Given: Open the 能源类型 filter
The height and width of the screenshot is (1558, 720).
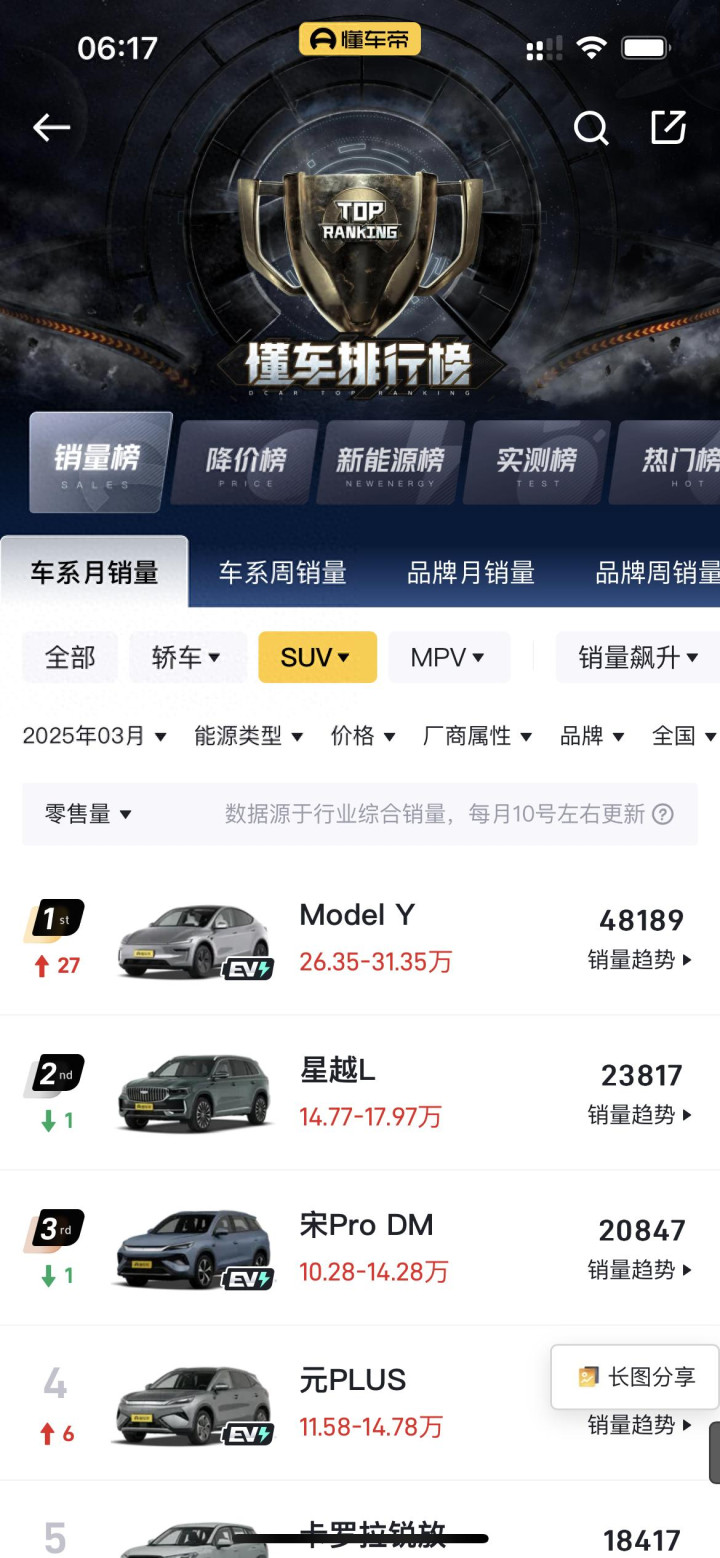Looking at the screenshot, I should coord(249,736).
